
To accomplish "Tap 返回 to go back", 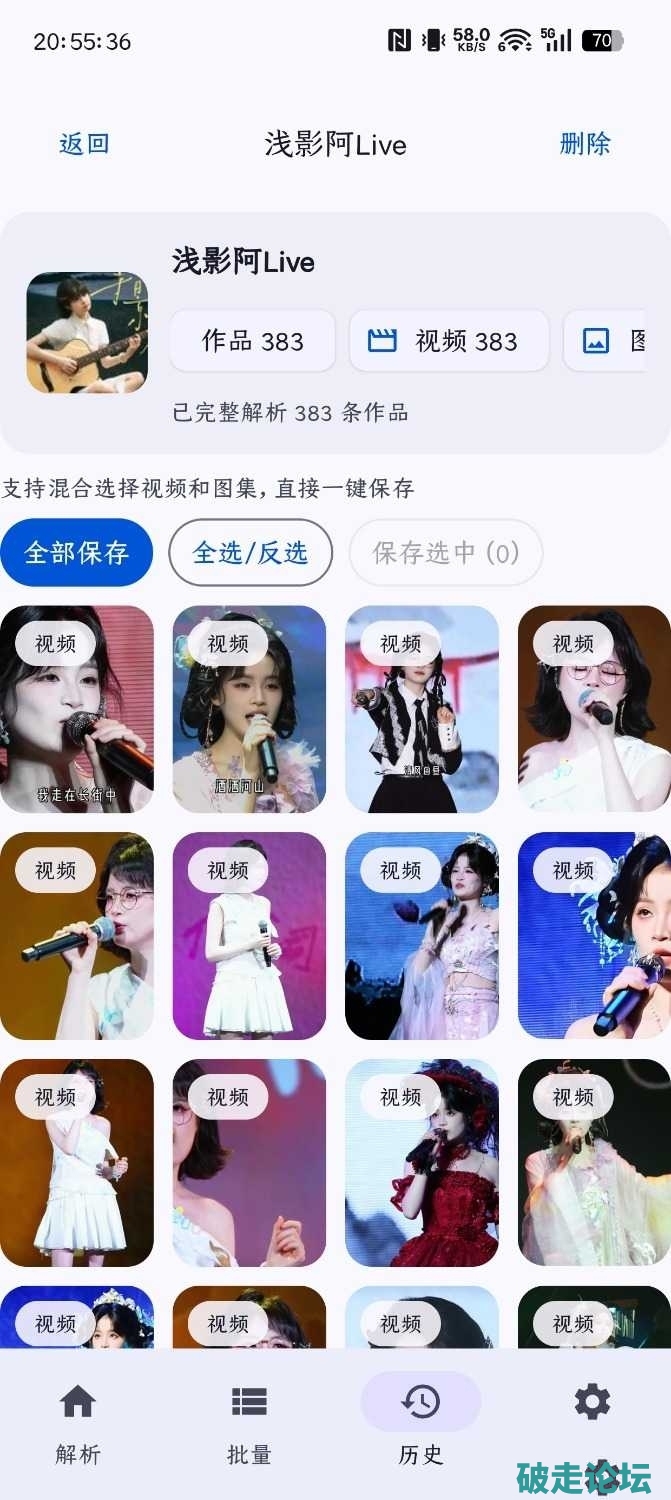I will pos(84,144).
